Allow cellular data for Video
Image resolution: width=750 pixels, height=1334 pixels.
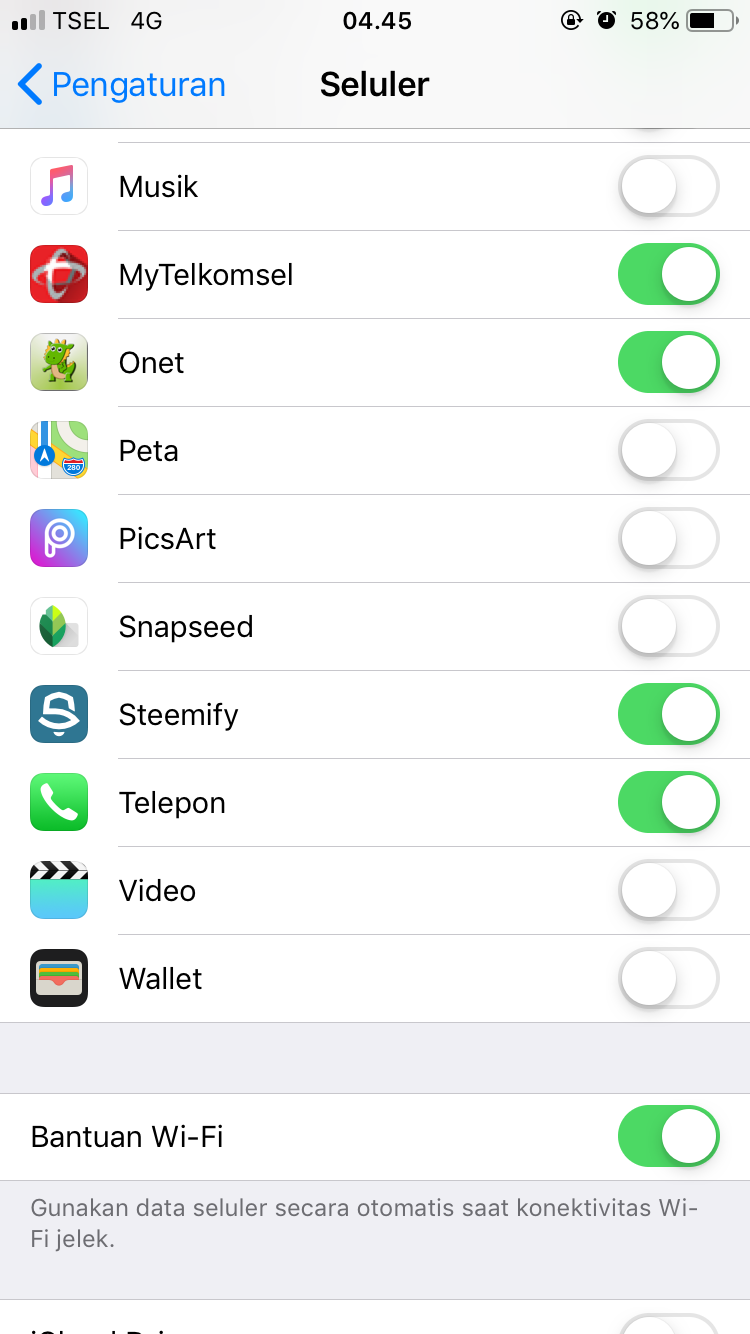click(x=668, y=891)
